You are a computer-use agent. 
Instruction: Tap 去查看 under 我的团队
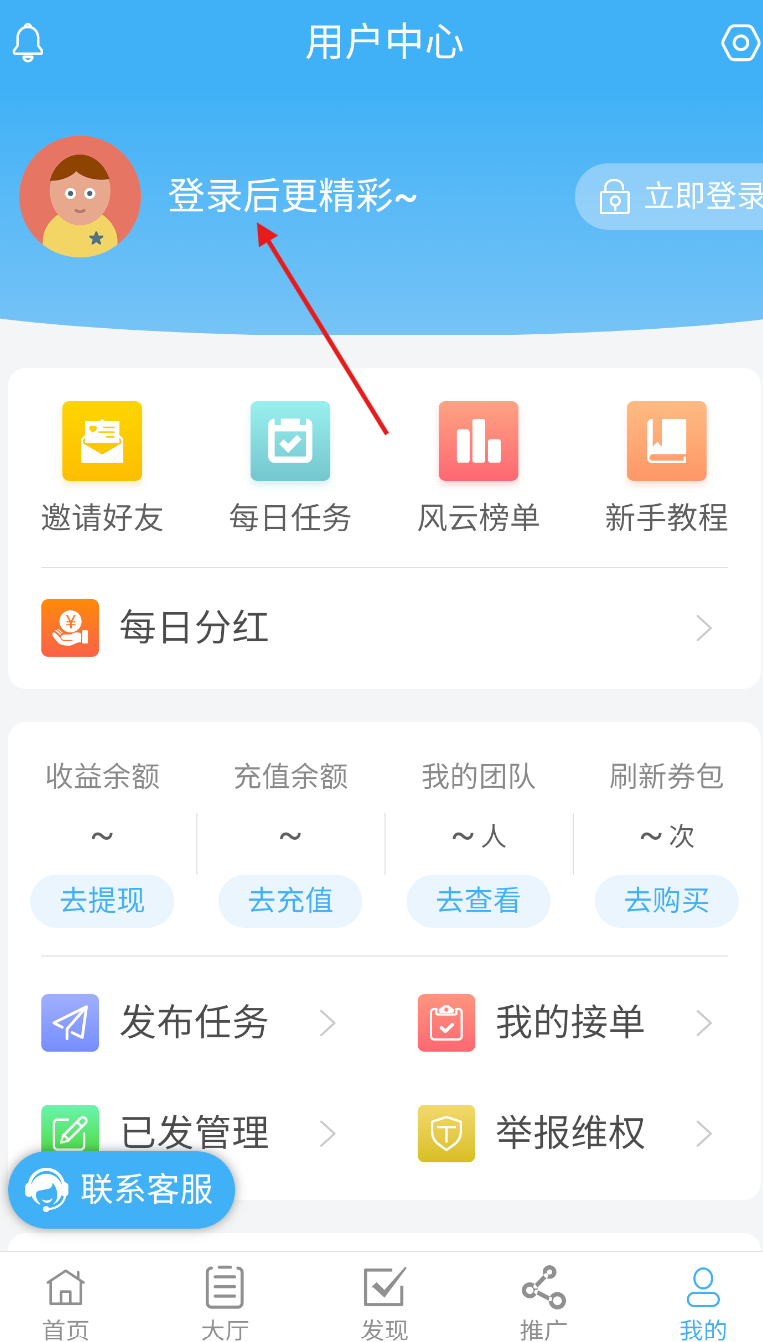point(478,901)
